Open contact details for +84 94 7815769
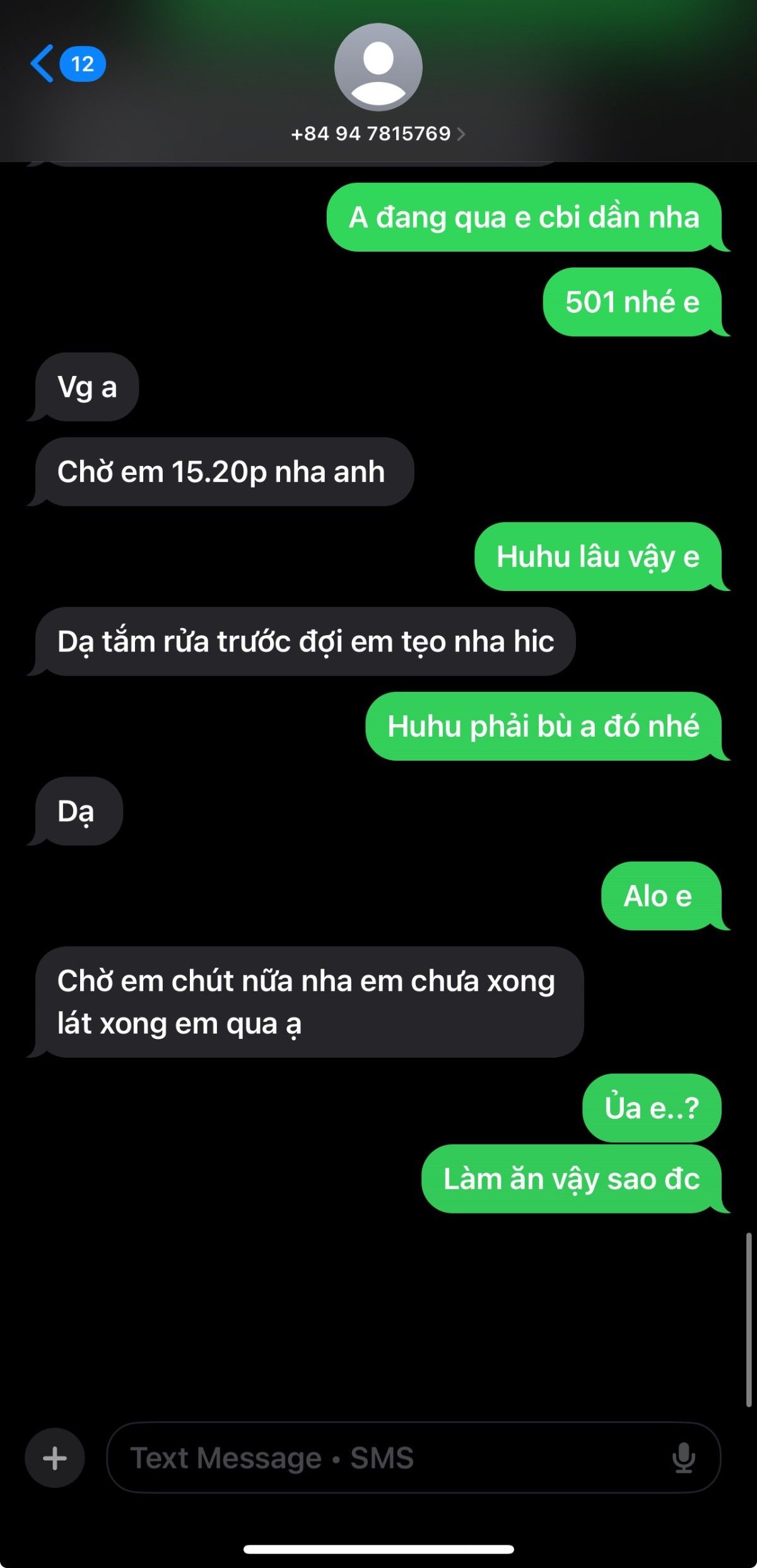The height and width of the screenshot is (1568, 757). (x=378, y=134)
